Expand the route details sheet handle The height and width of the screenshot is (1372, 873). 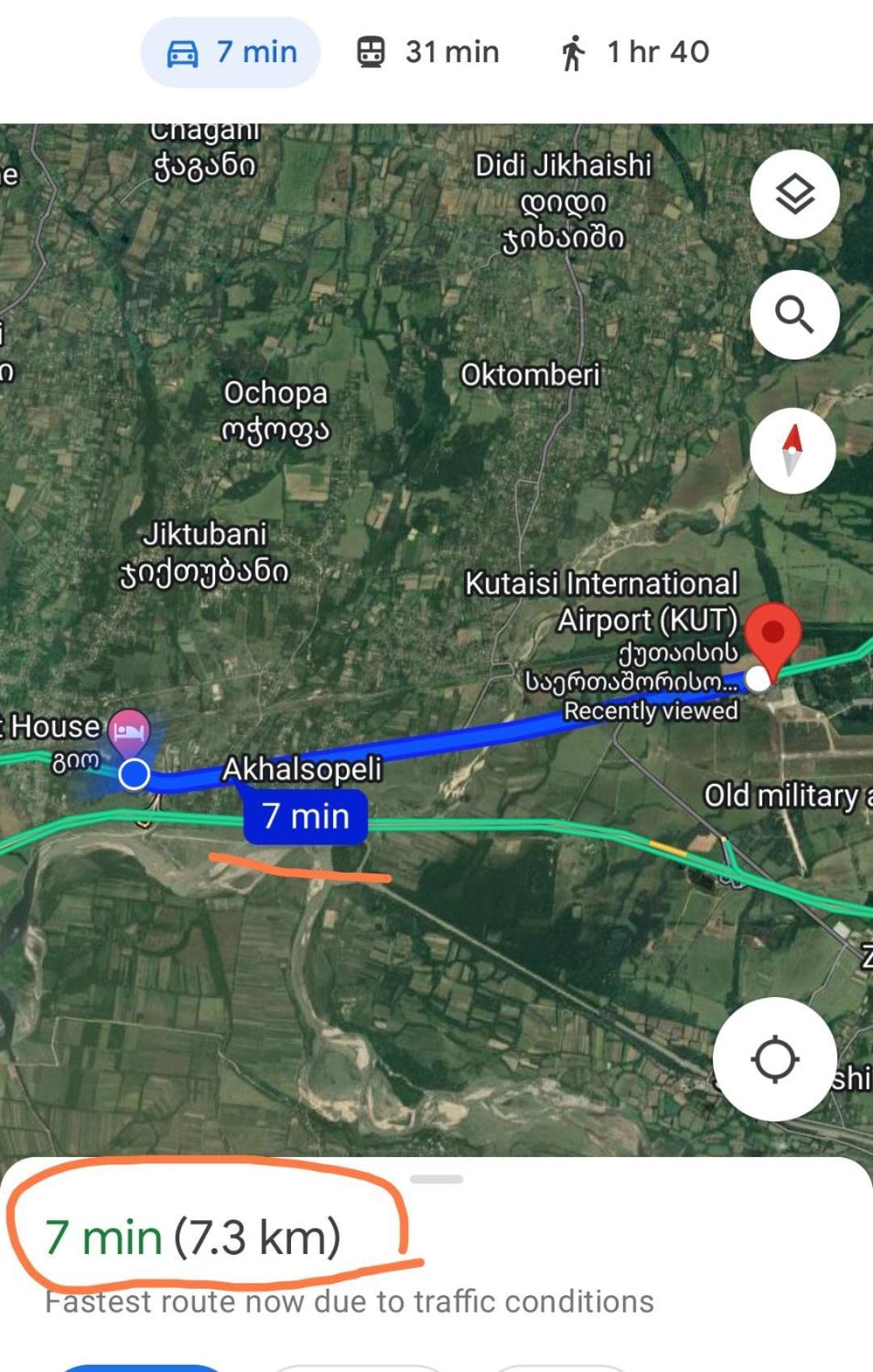coord(436,1179)
